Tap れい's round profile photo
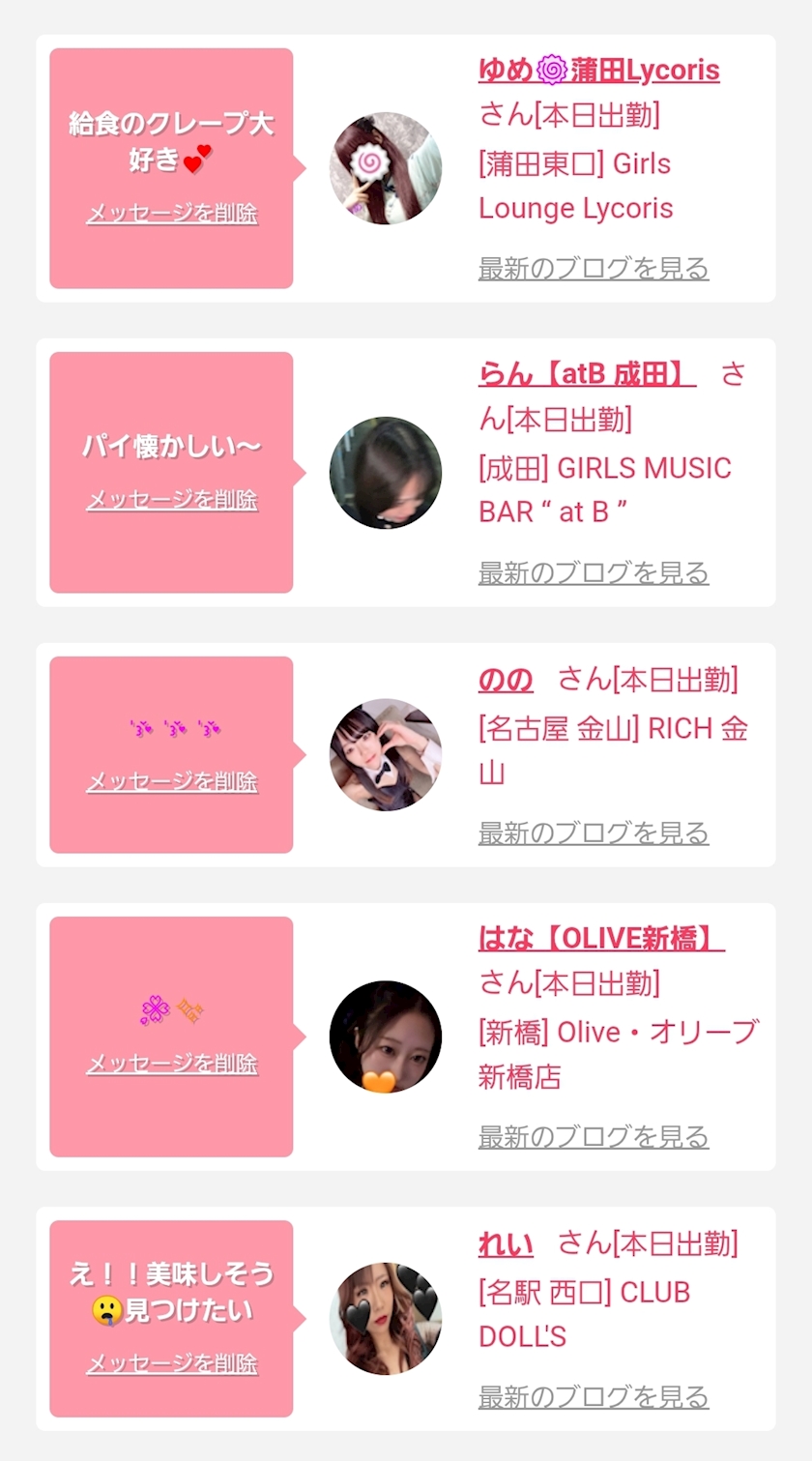812x1461 pixels. tap(386, 1319)
